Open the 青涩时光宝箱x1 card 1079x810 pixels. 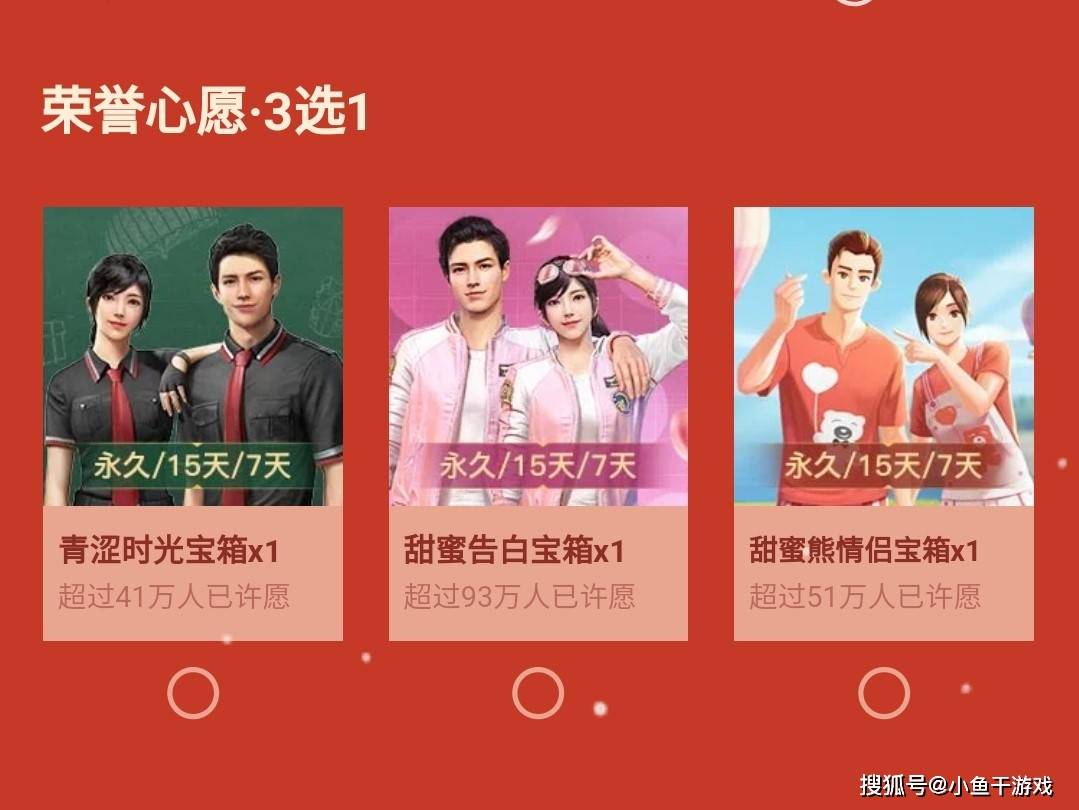point(192,423)
